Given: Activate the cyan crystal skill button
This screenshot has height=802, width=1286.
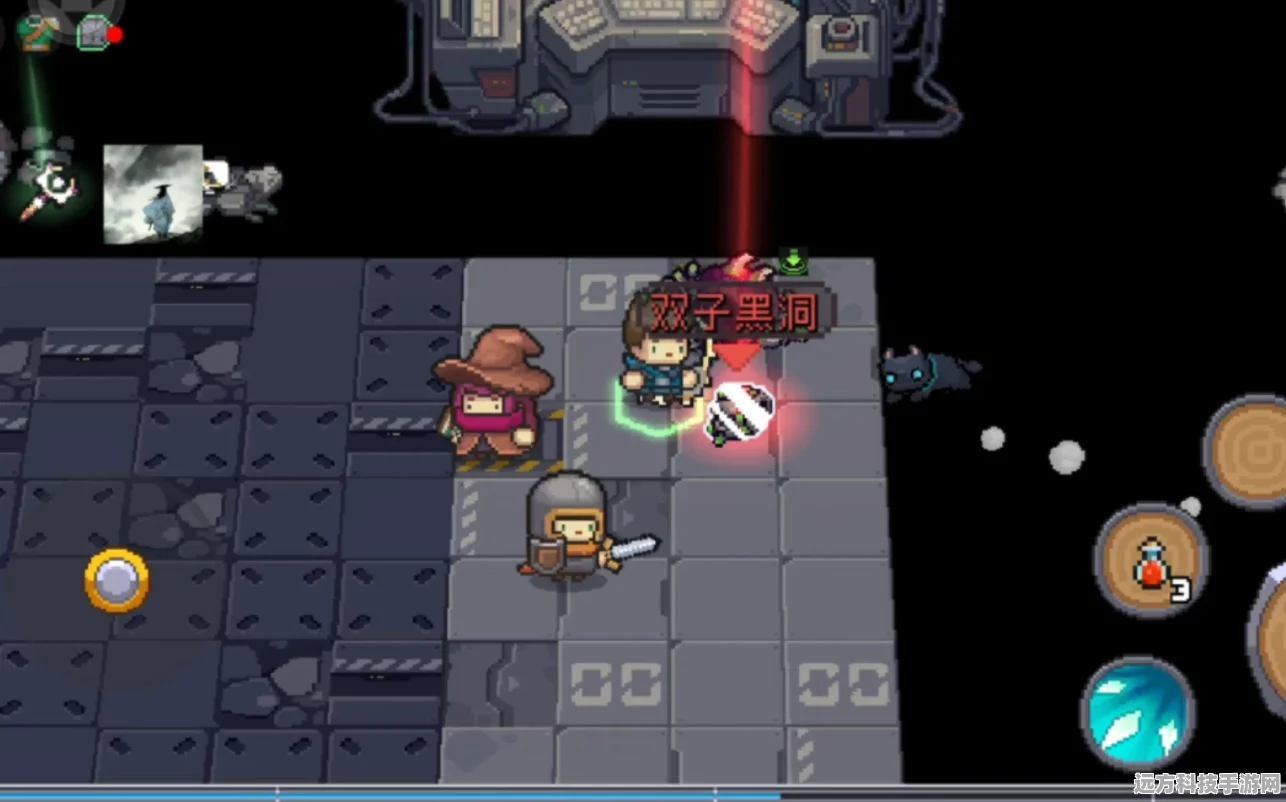Looking at the screenshot, I should point(1138,714).
